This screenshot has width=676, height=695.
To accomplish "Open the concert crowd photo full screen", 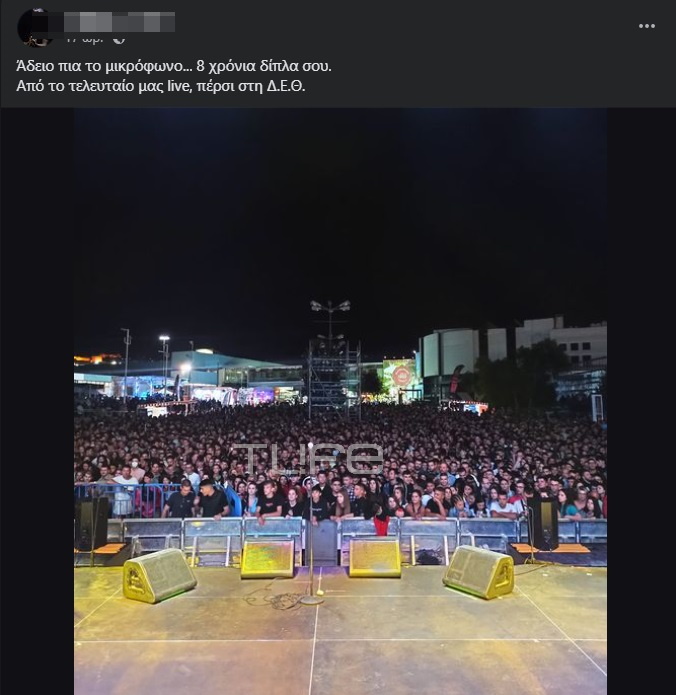I will click(x=340, y=400).
